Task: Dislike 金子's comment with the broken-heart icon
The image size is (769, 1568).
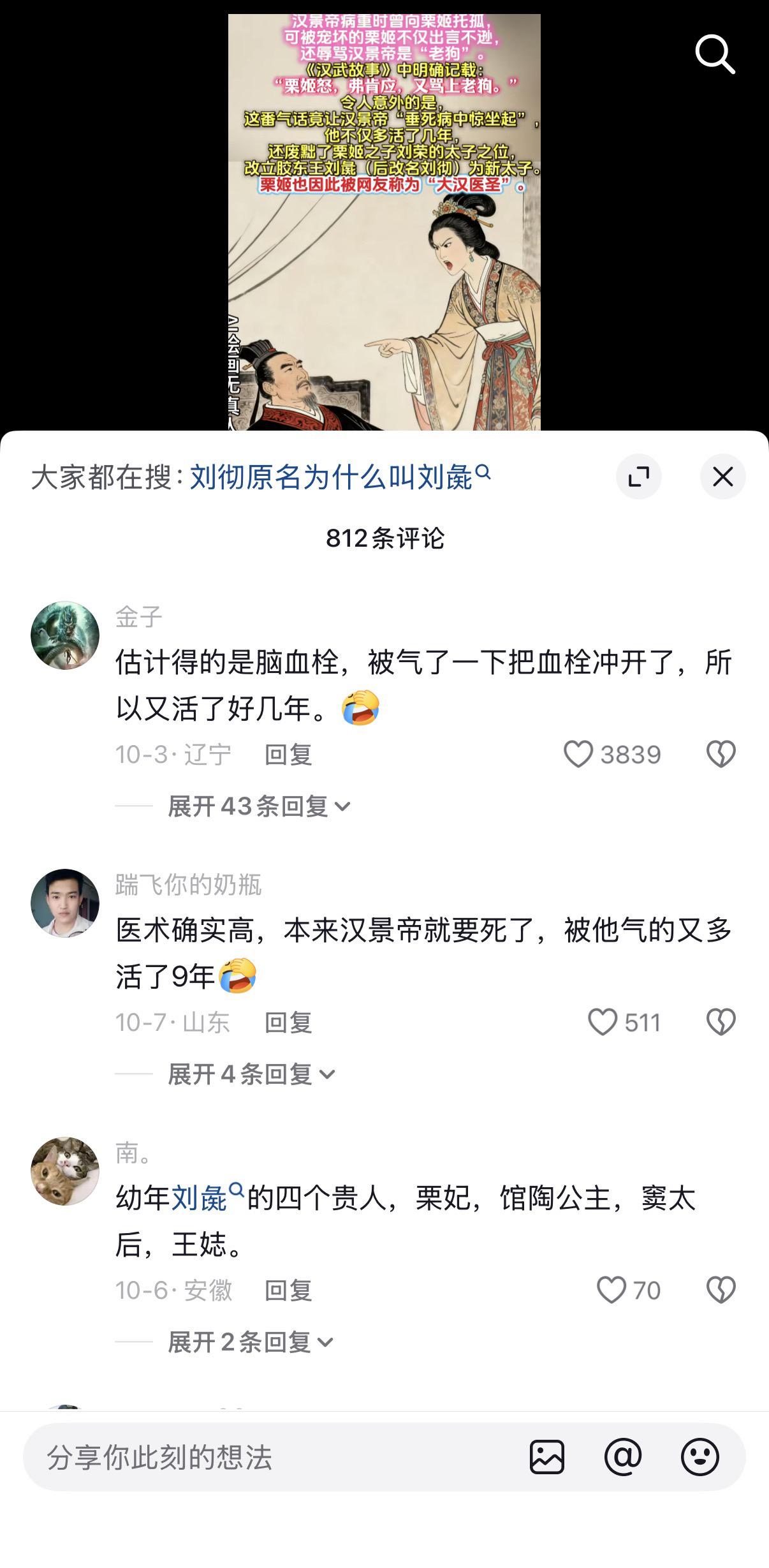Action: click(720, 753)
